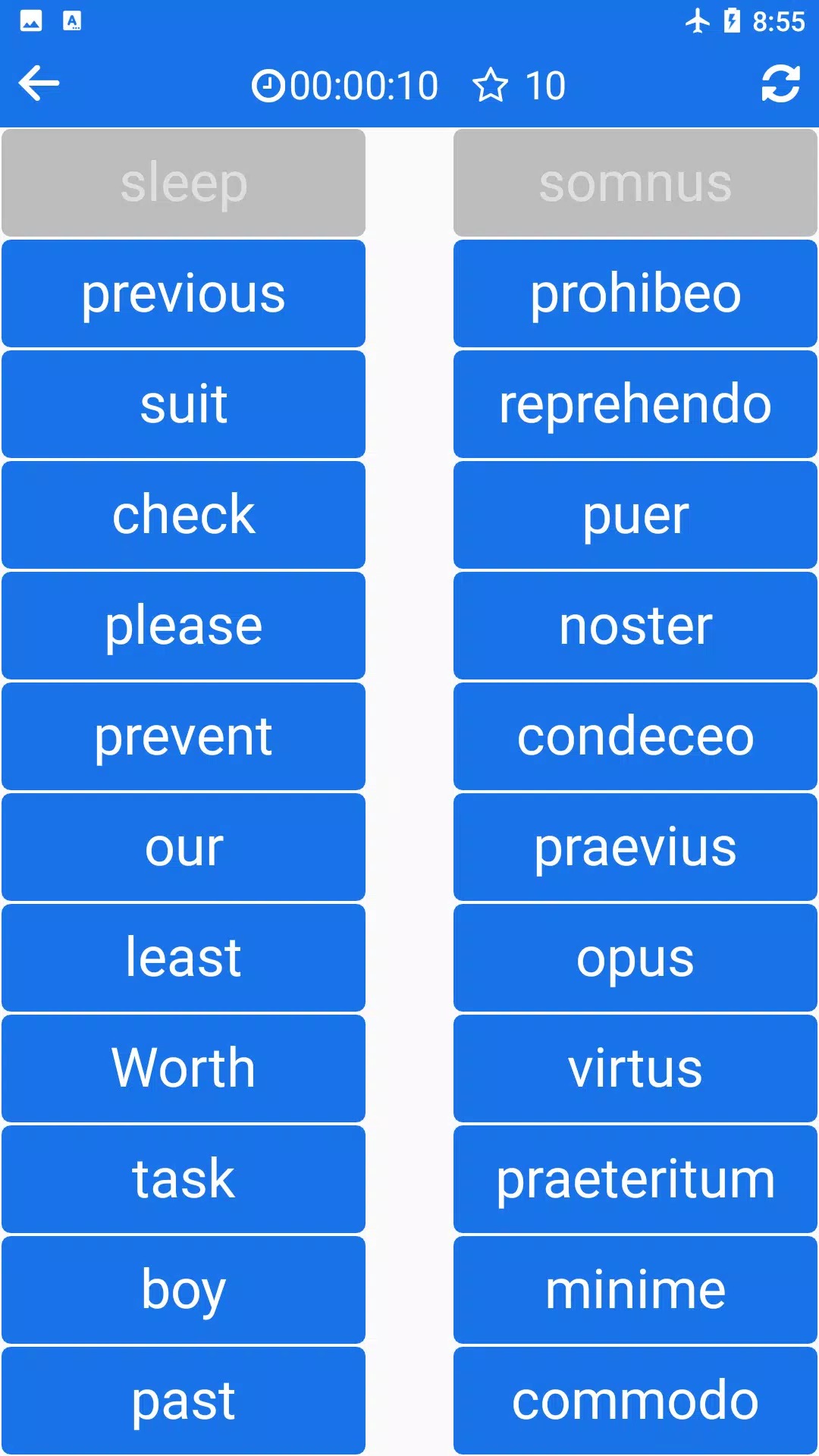Image resolution: width=819 pixels, height=1456 pixels.
Task: Tap the refresh icon to restart
Action: pyautogui.click(x=780, y=83)
